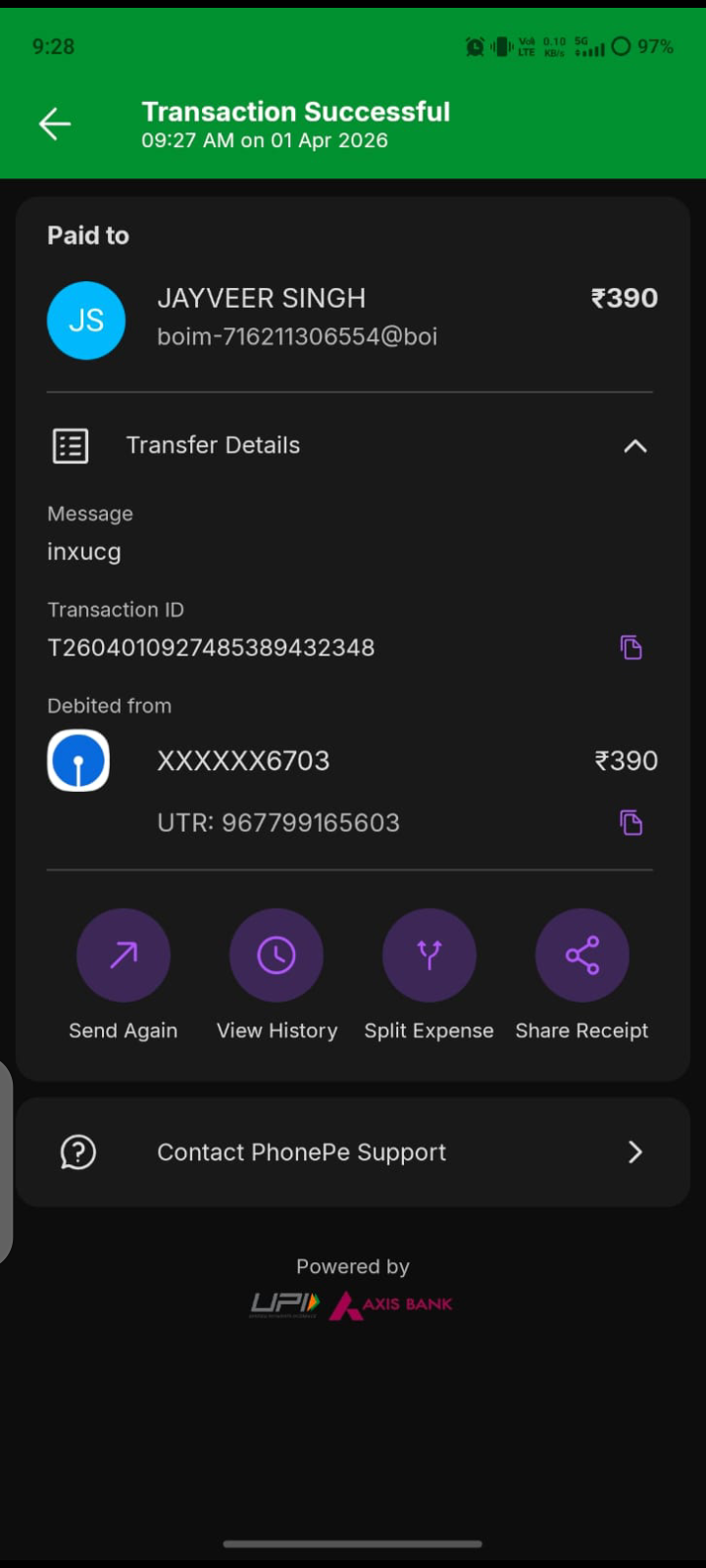706x1568 pixels.
Task: Go back using the header arrow
Action: point(55,123)
